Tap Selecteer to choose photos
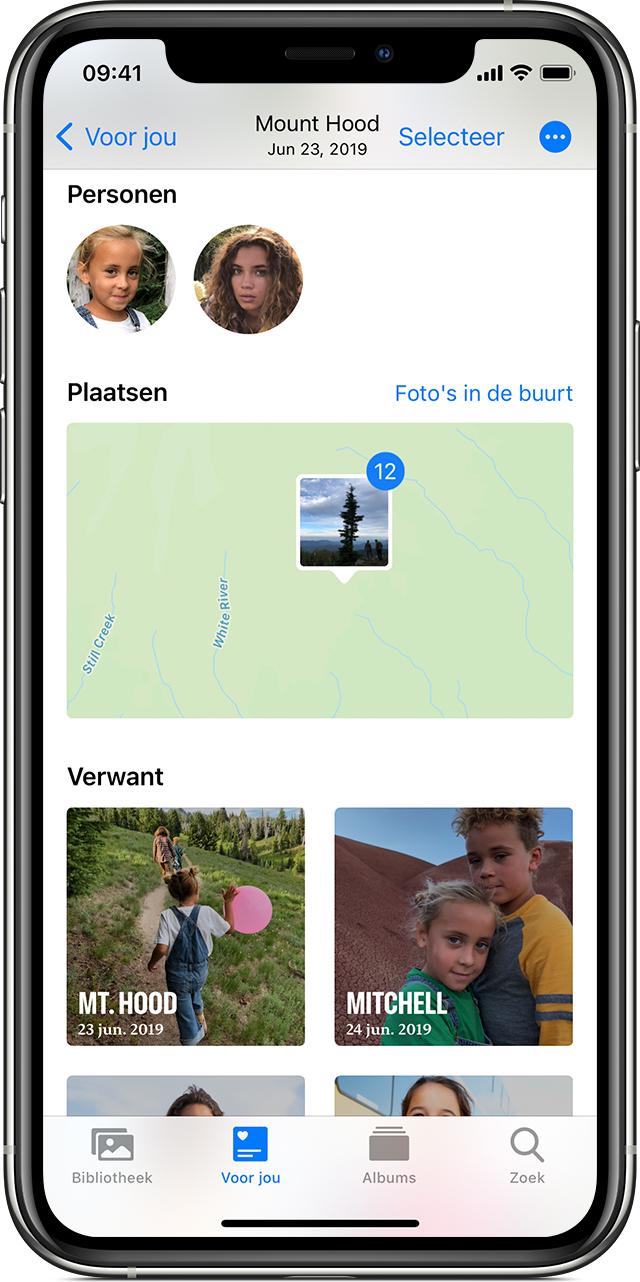This screenshot has width=640, height=1282. coord(451,137)
